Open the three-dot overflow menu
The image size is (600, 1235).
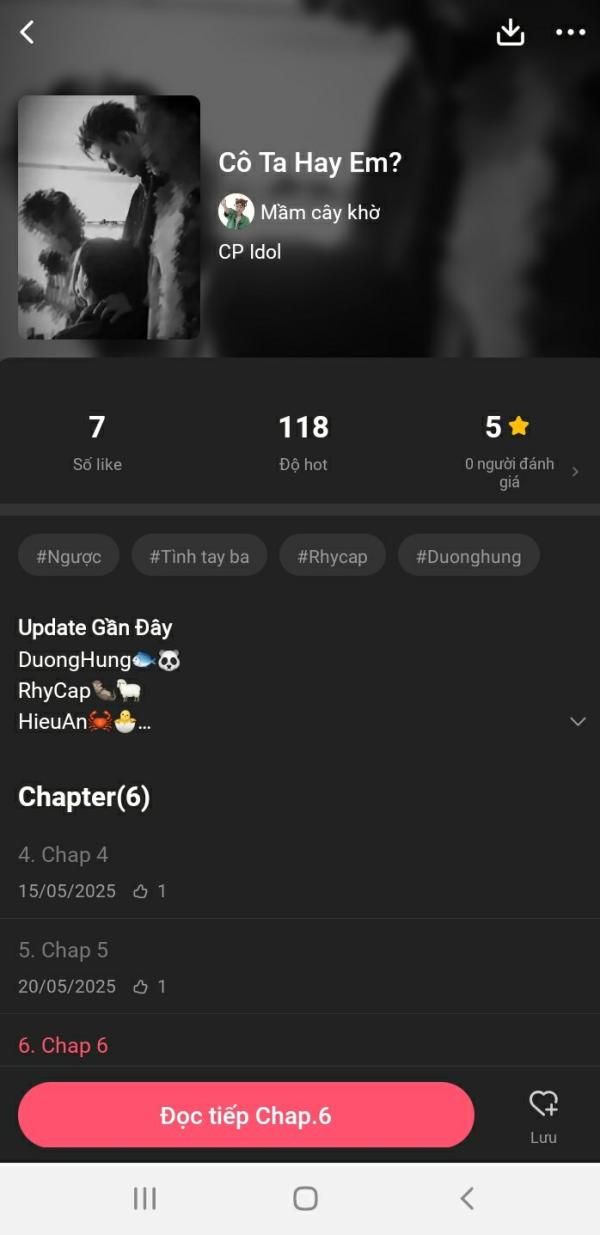pos(570,32)
